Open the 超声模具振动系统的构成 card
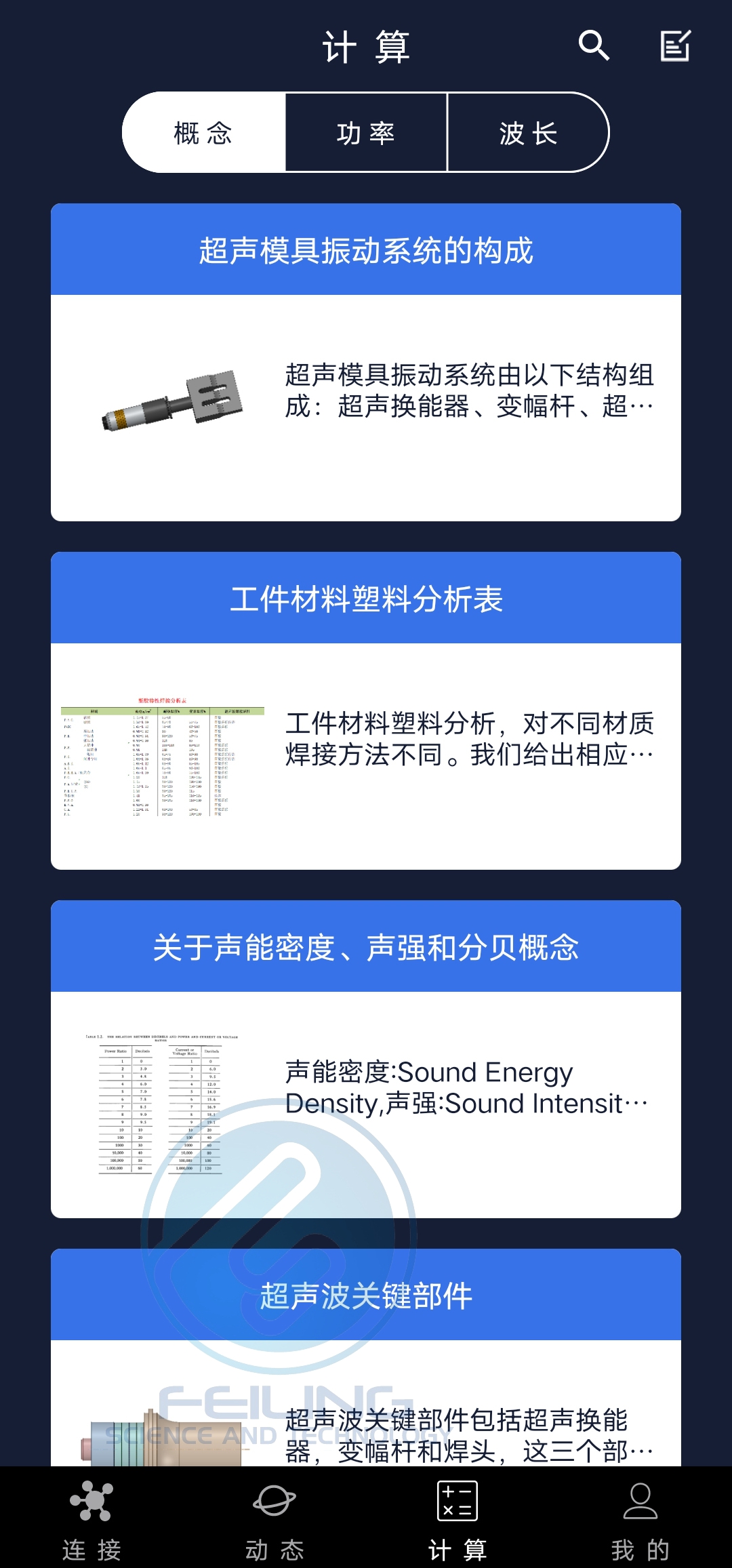Viewport: 732px width, 1568px height. (366, 362)
